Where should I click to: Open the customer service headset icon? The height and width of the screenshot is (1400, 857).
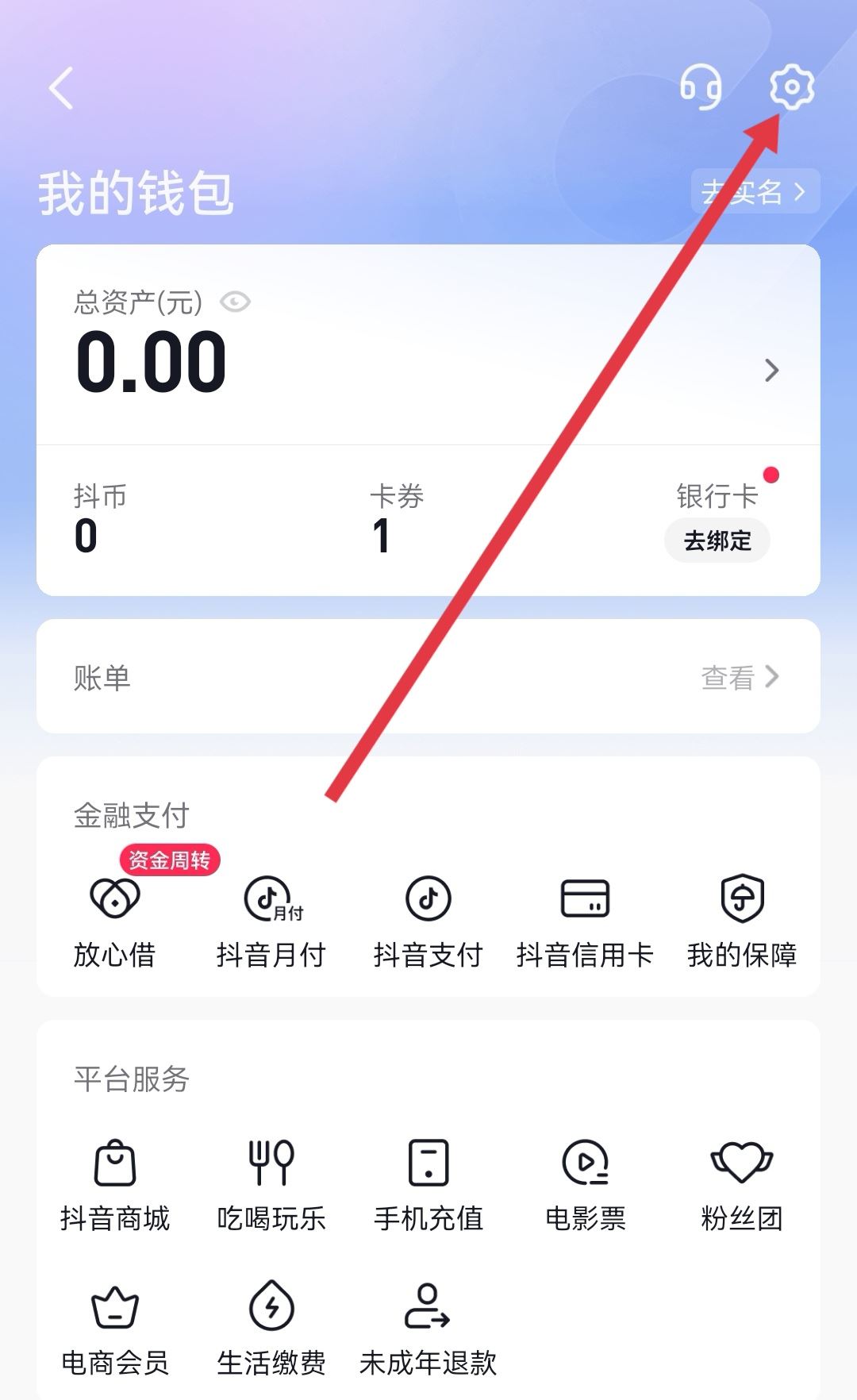(701, 89)
